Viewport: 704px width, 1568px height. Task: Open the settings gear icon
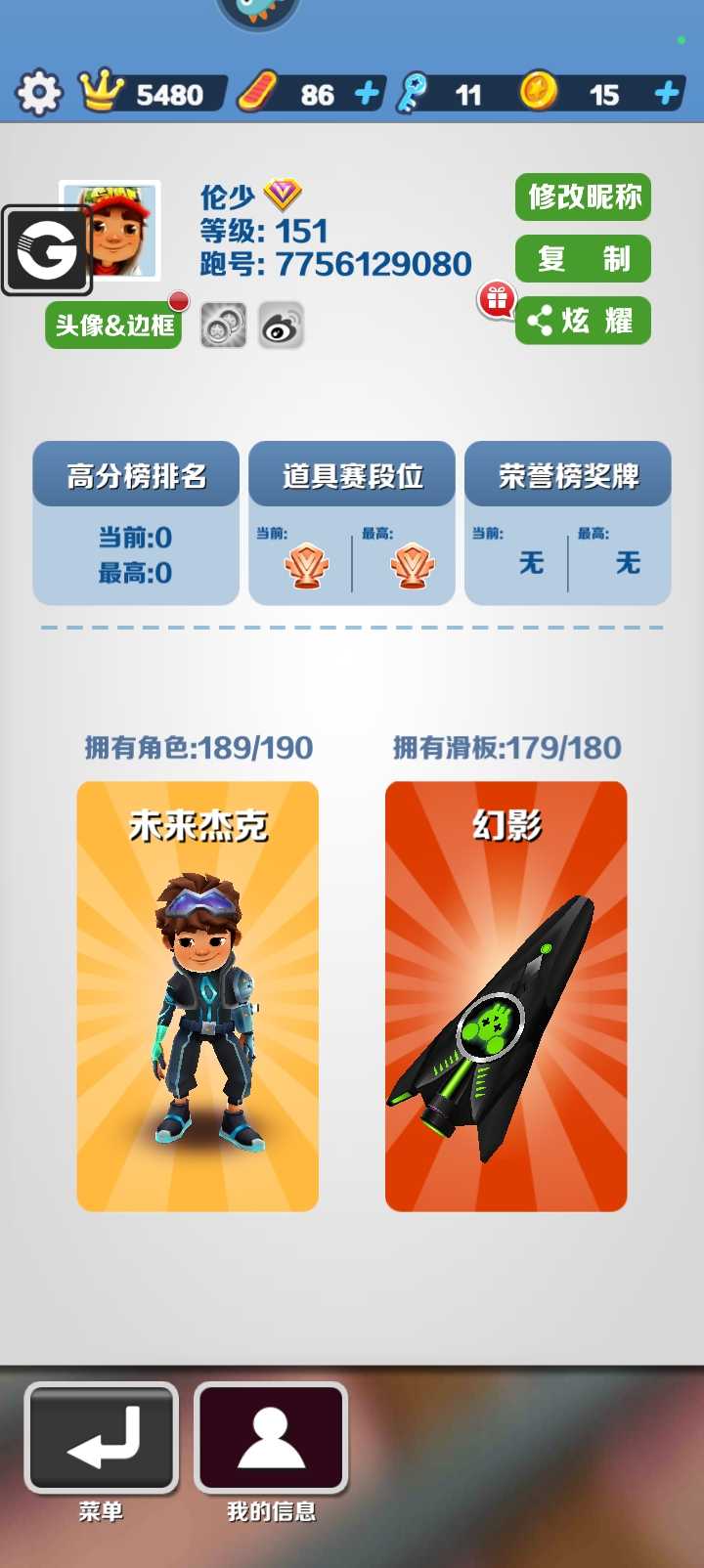pyautogui.click(x=39, y=94)
